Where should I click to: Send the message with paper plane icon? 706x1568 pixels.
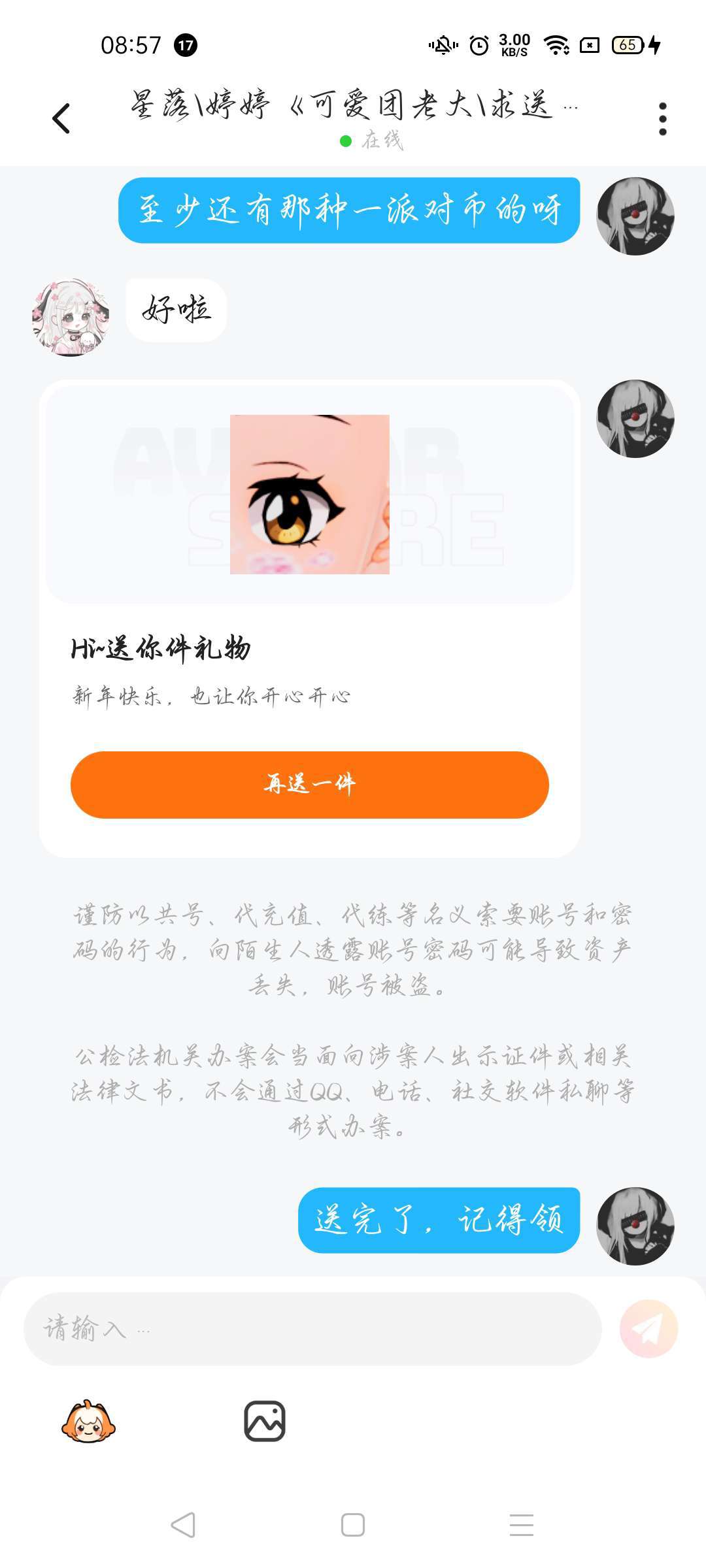click(x=648, y=1329)
